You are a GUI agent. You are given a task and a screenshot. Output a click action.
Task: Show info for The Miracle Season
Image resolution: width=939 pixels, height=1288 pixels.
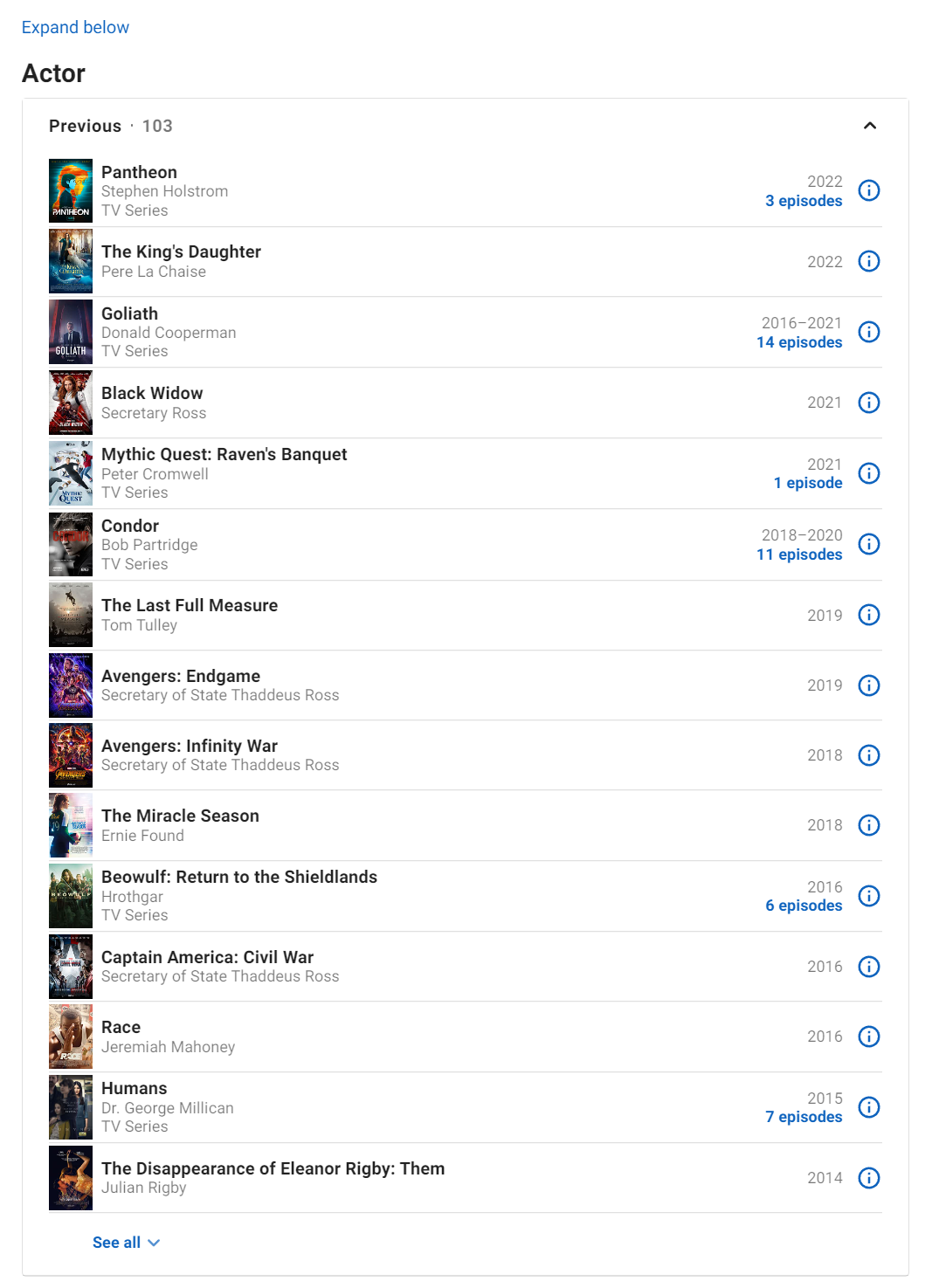point(868,825)
